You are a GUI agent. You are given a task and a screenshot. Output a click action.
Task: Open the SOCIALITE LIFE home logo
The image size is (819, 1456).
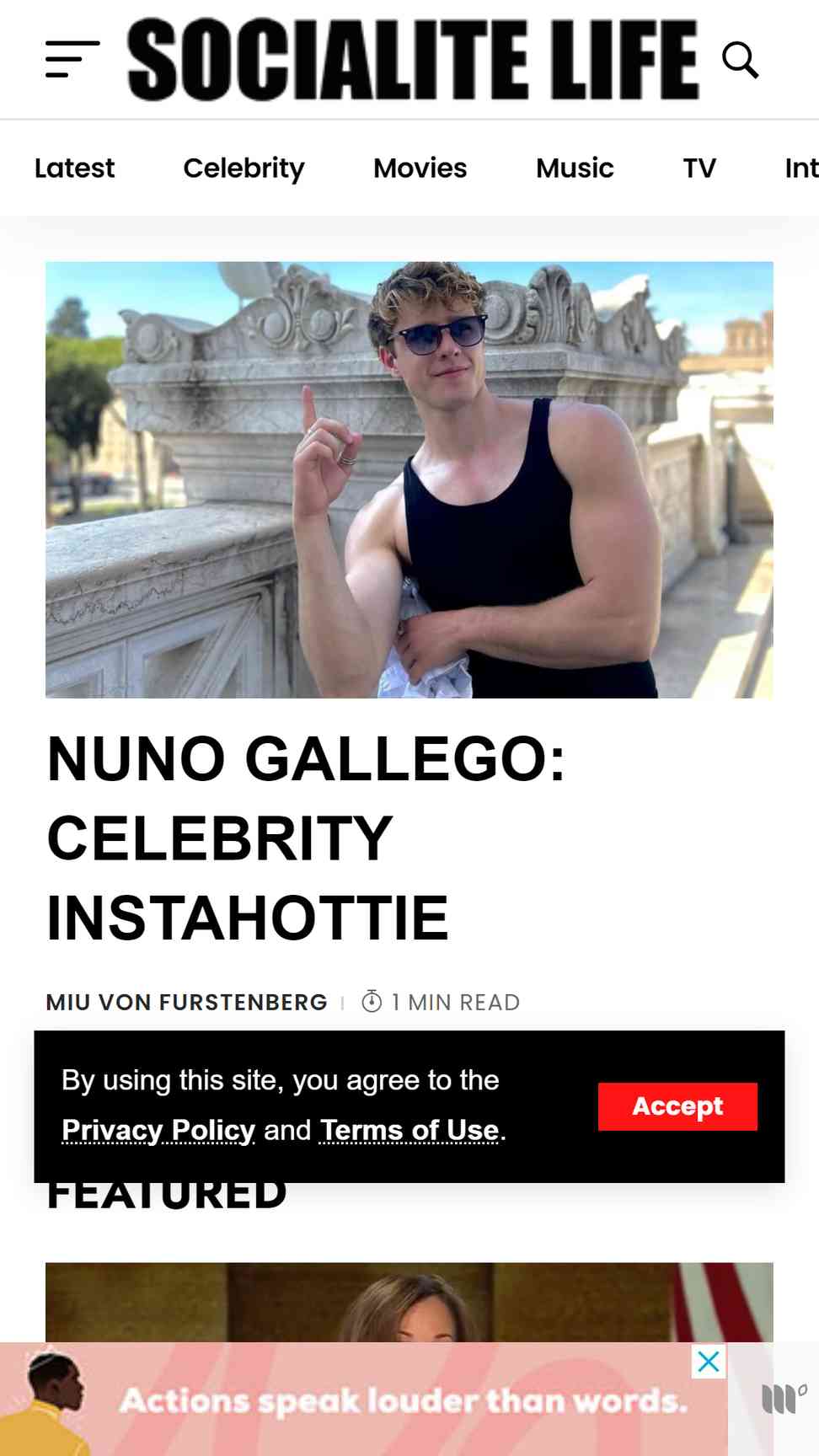click(413, 59)
